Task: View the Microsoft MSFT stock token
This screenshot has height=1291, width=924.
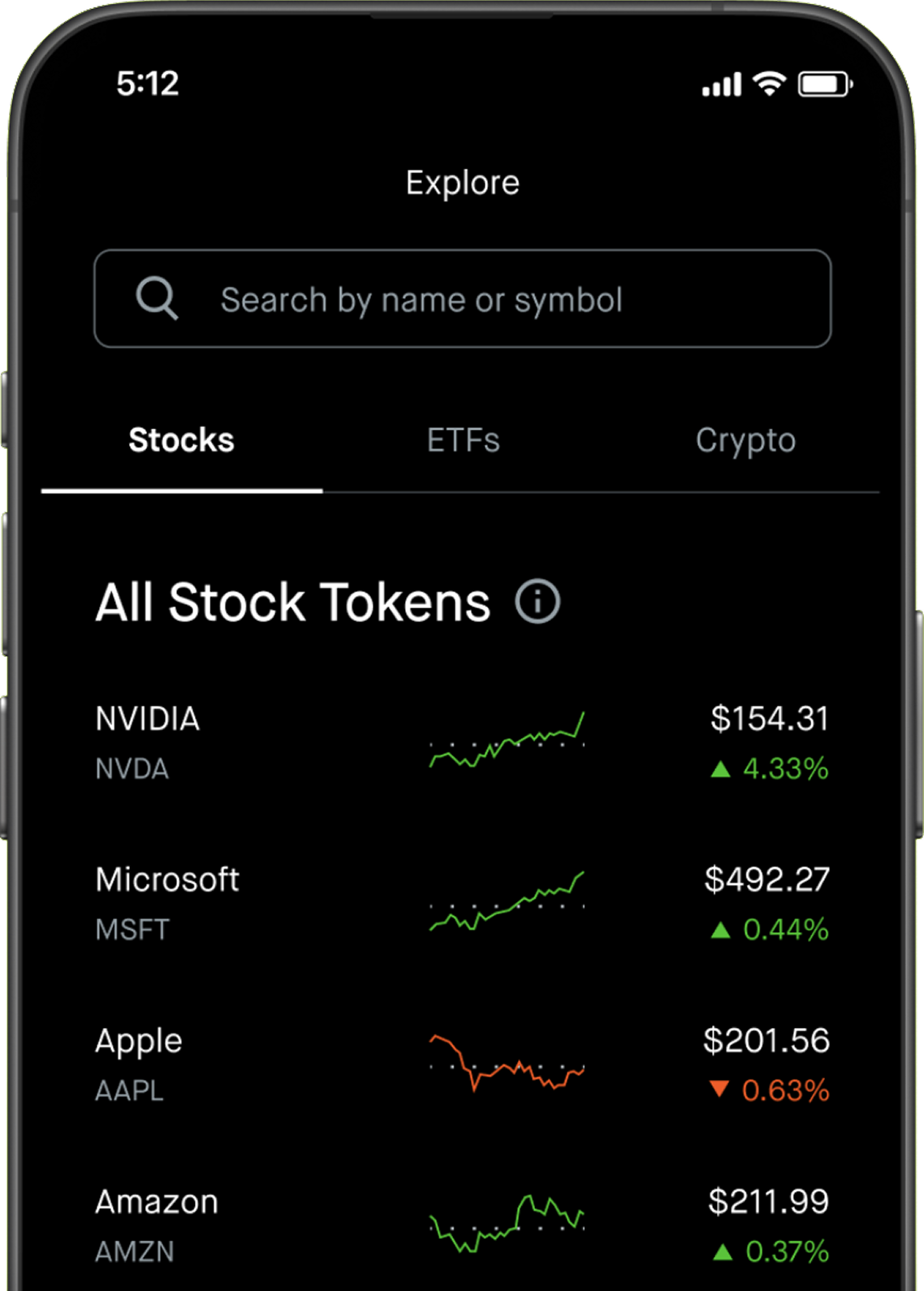Action: [x=461, y=904]
